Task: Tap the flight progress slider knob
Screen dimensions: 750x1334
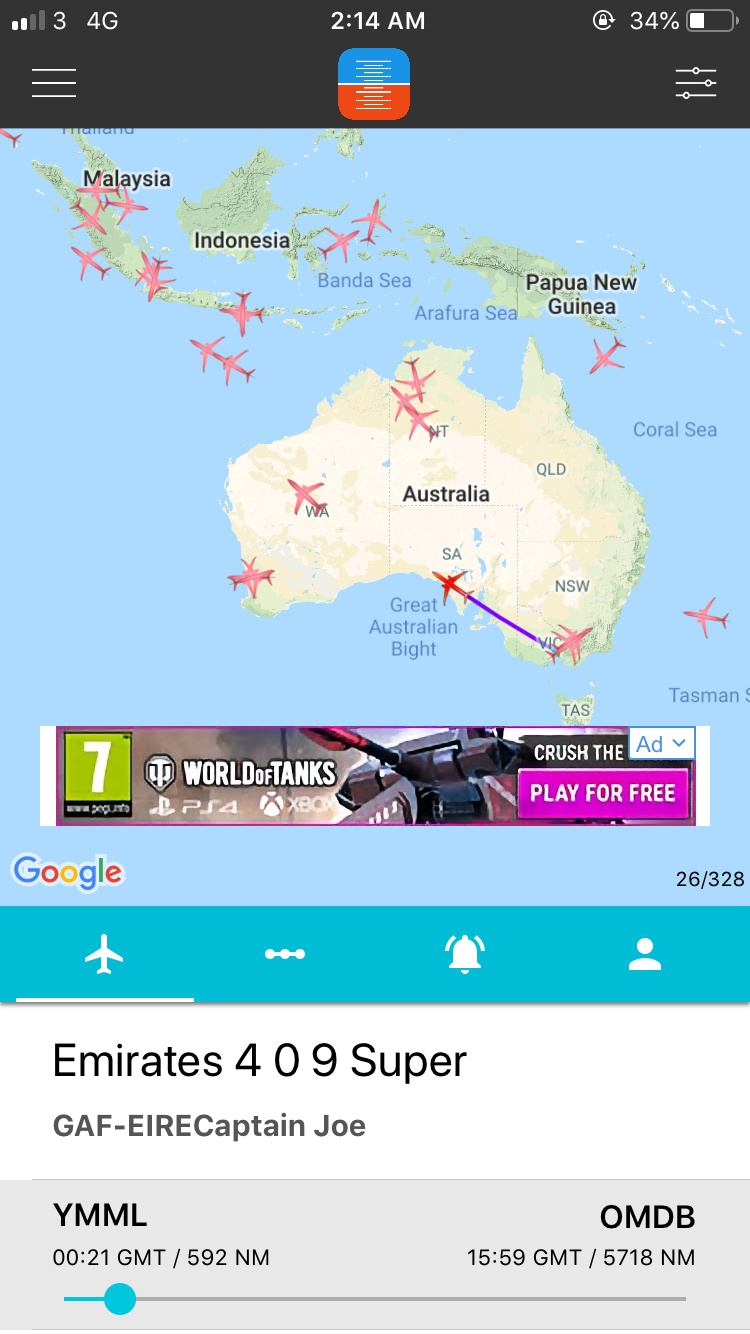Action: (x=120, y=1299)
